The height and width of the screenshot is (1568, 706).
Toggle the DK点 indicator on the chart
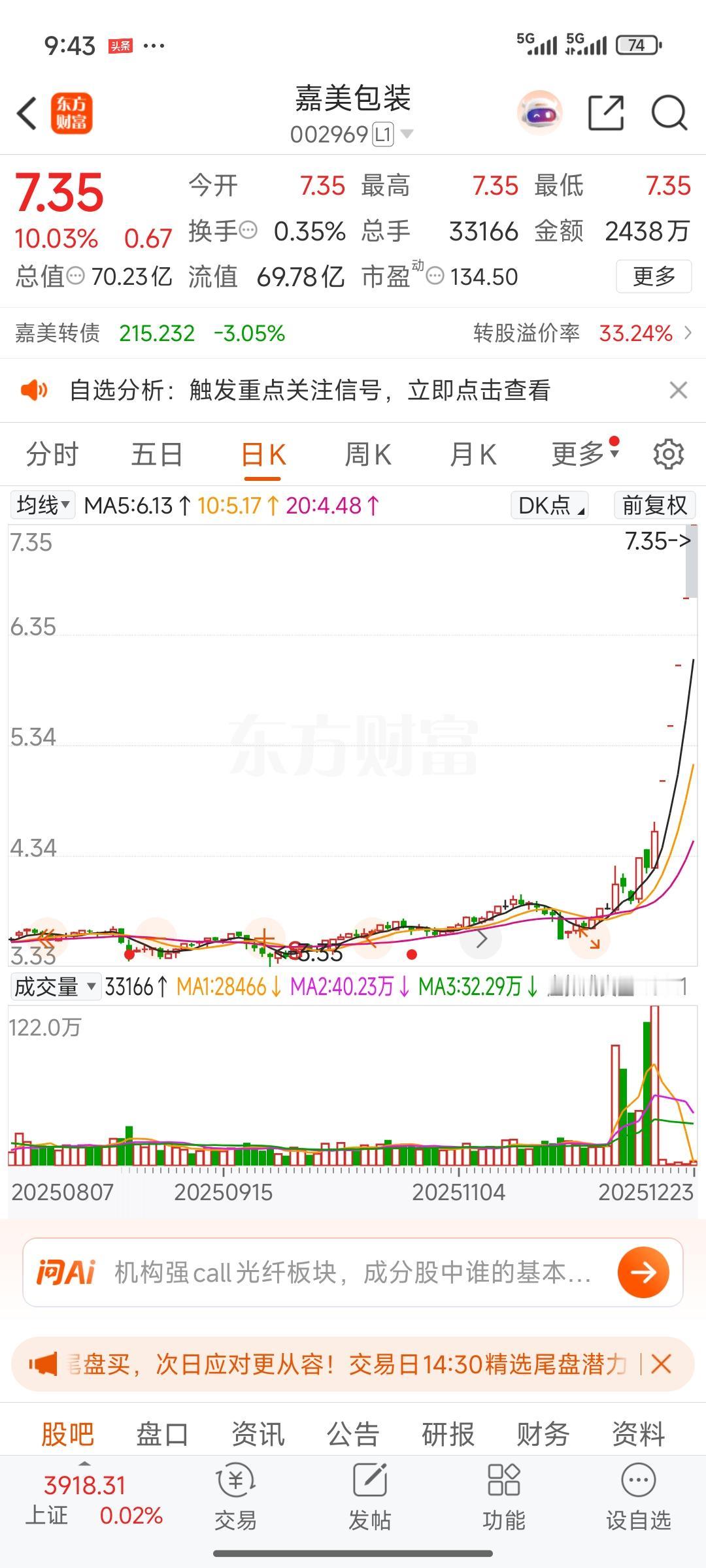[548, 504]
